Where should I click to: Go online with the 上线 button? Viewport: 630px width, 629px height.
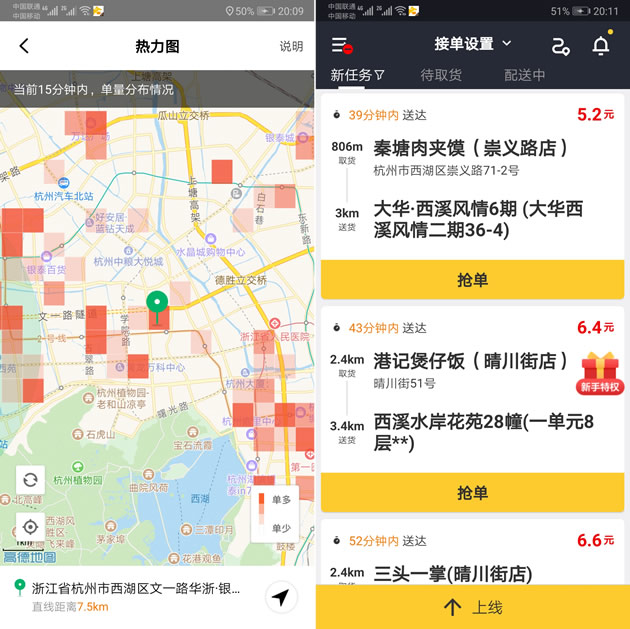pyautogui.click(x=472, y=607)
